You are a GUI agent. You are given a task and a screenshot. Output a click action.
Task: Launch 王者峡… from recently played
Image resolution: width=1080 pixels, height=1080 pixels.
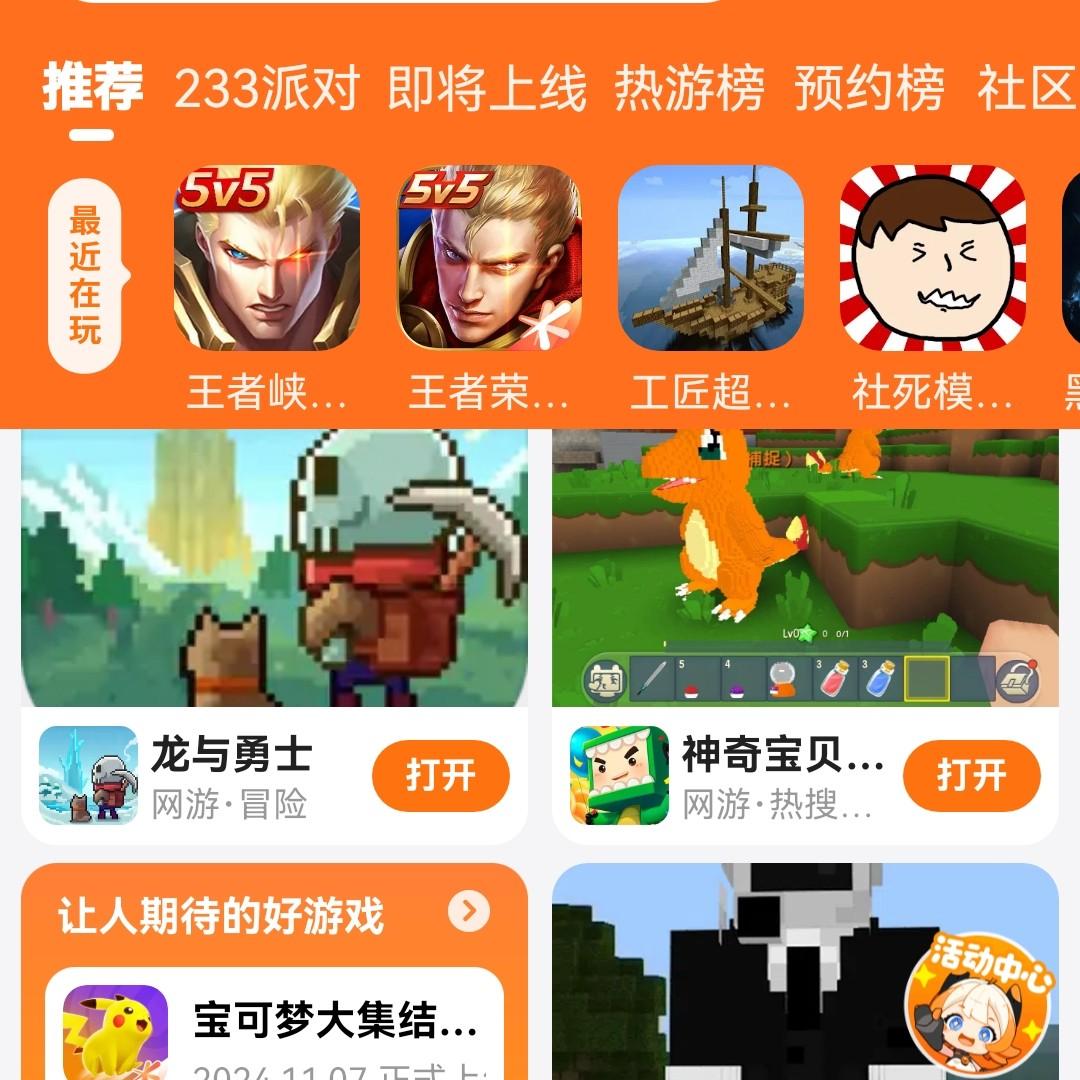(266, 258)
